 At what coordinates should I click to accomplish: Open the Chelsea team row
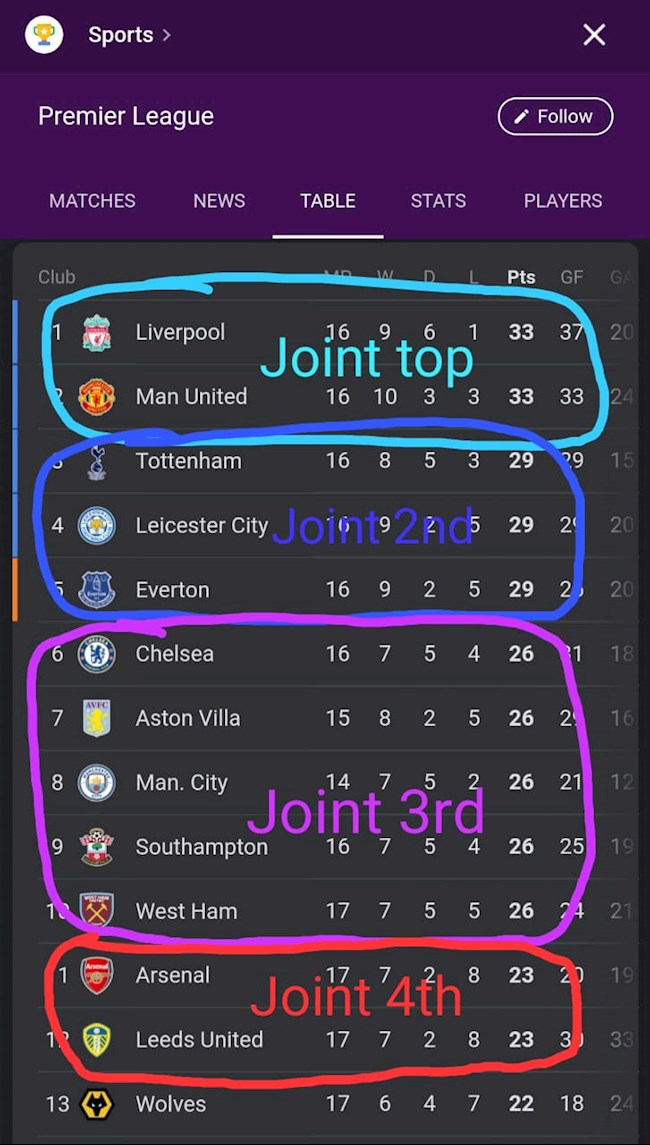coord(175,654)
